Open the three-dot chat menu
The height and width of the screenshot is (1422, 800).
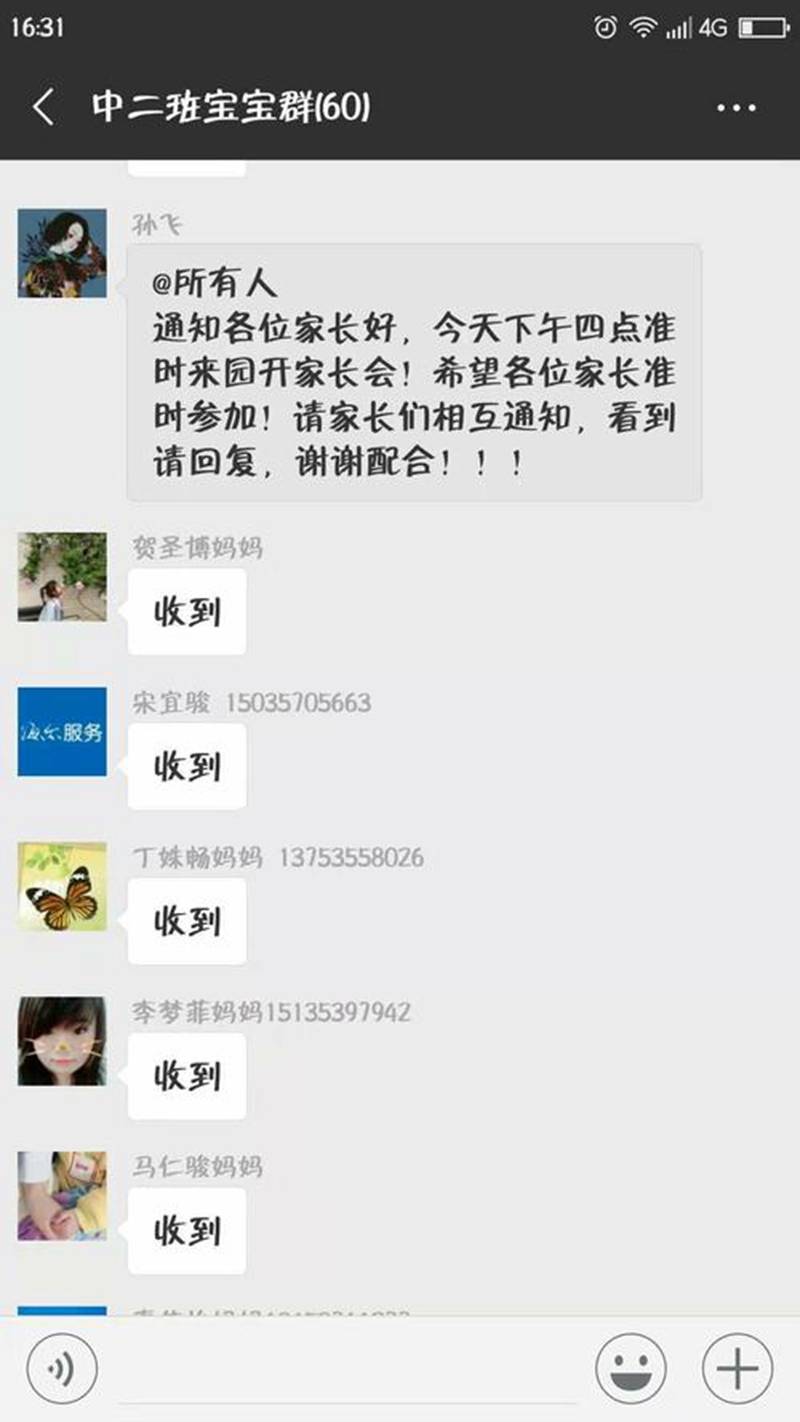click(x=736, y=108)
